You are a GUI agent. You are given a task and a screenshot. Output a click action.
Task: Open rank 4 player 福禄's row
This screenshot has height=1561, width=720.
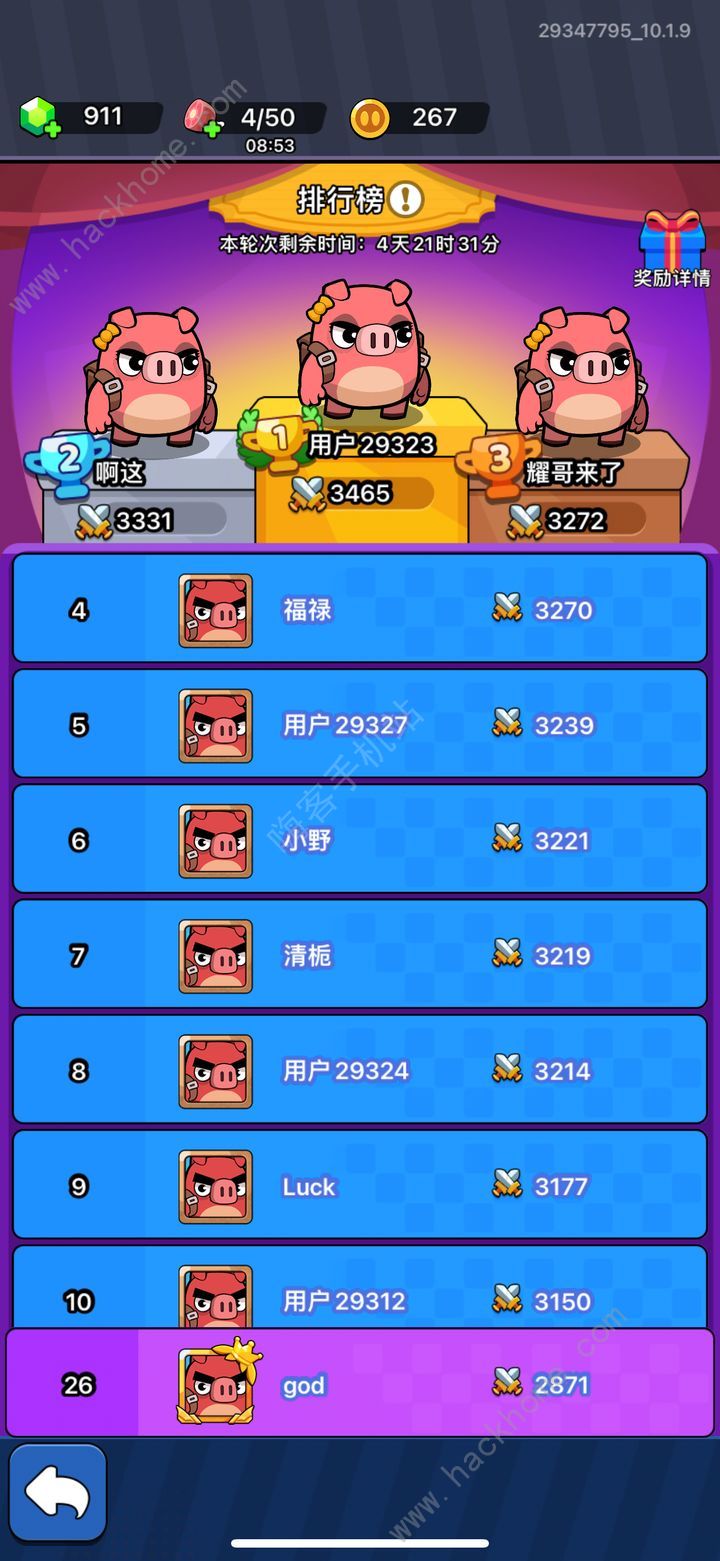[x=360, y=609]
